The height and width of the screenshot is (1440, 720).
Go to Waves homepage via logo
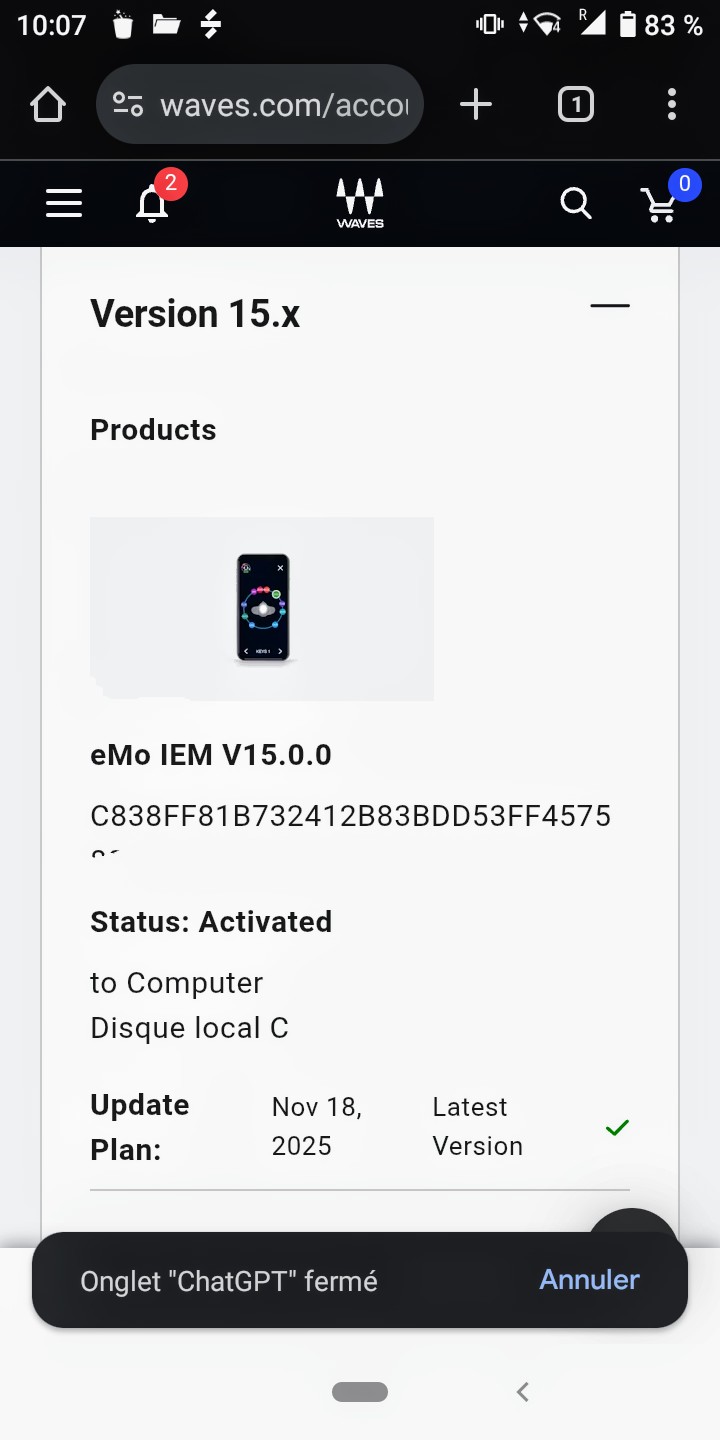click(360, 204)
